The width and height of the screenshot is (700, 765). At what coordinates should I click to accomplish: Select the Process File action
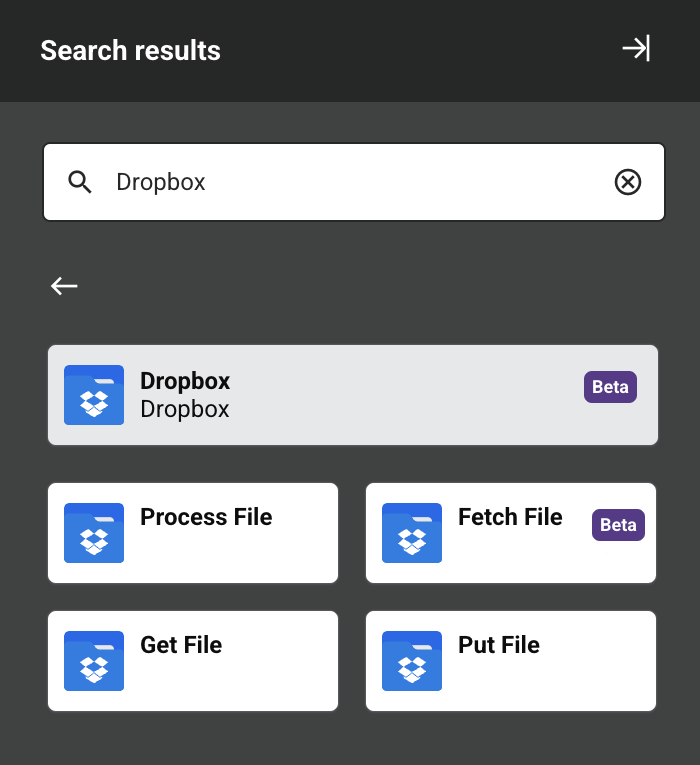coord(193,533)
